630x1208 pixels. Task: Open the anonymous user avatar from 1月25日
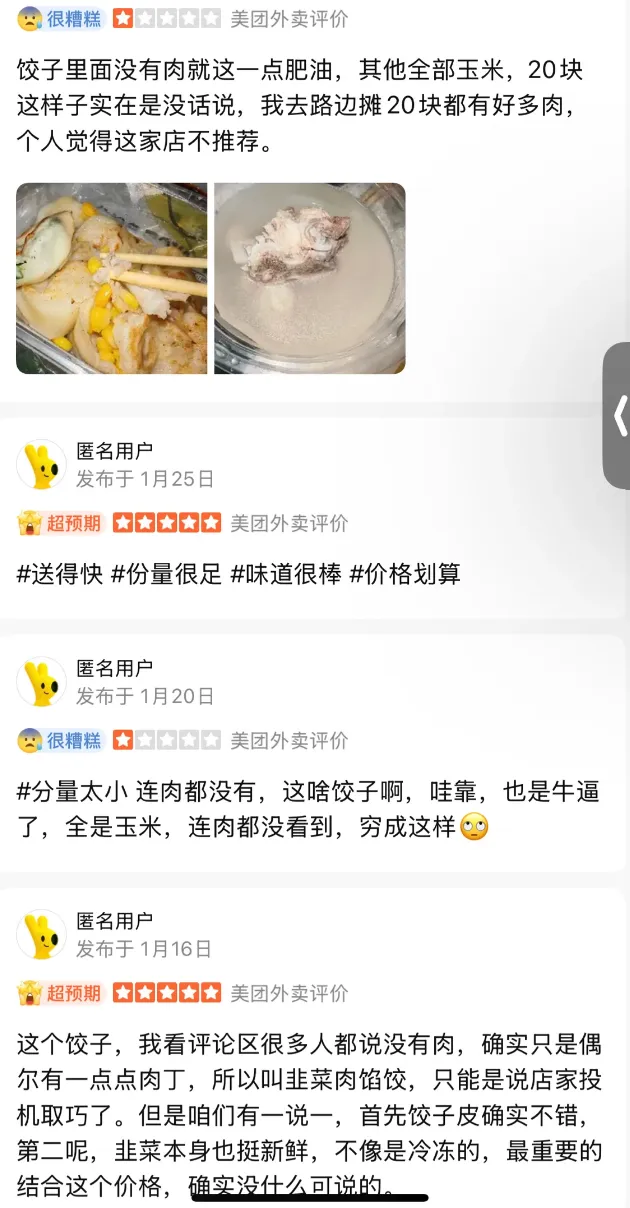point(42,465)
